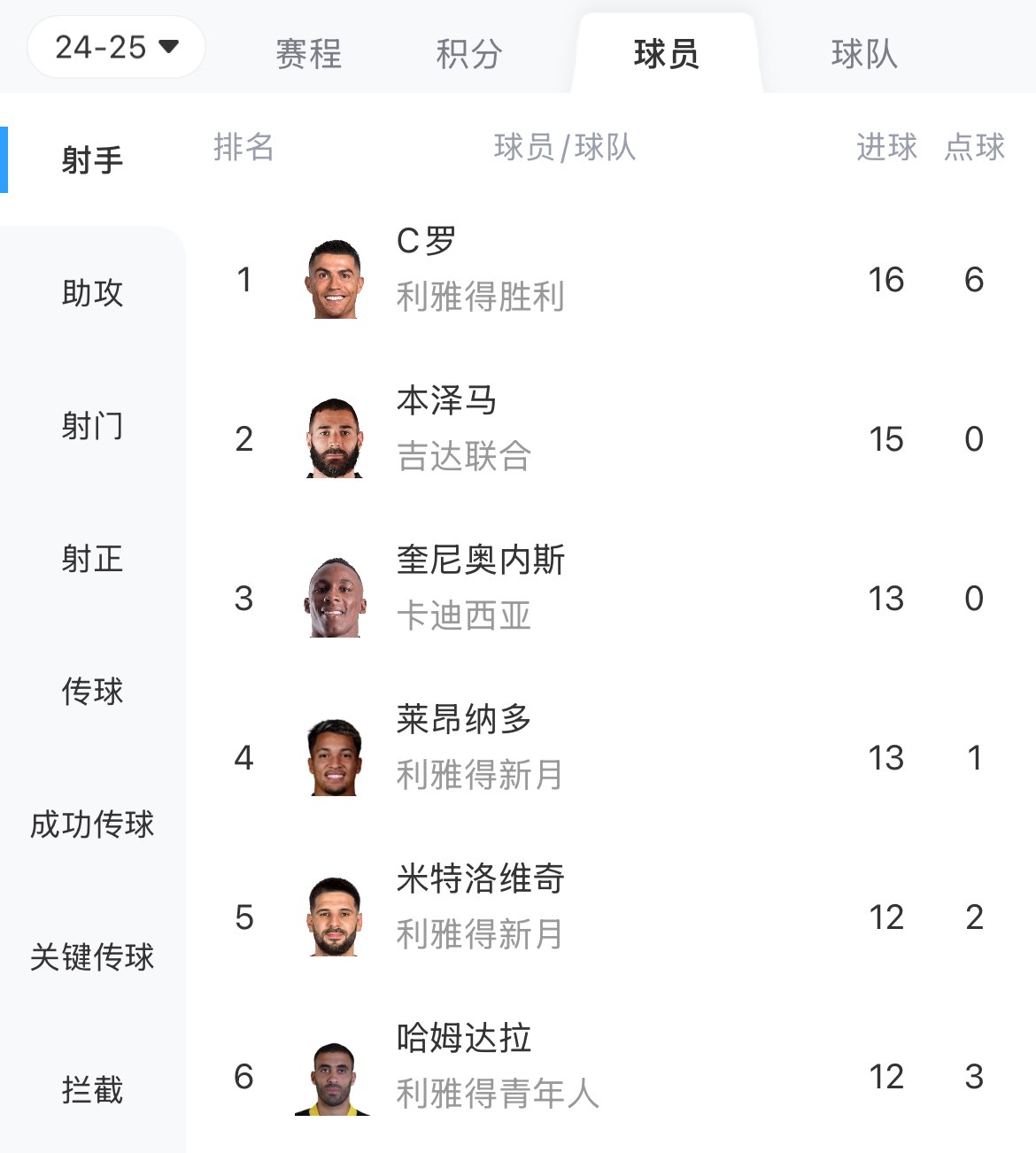Select 成功传球 category
Image resolution: width=1036 pixels, height=1153 pixels.
point(92,824)
